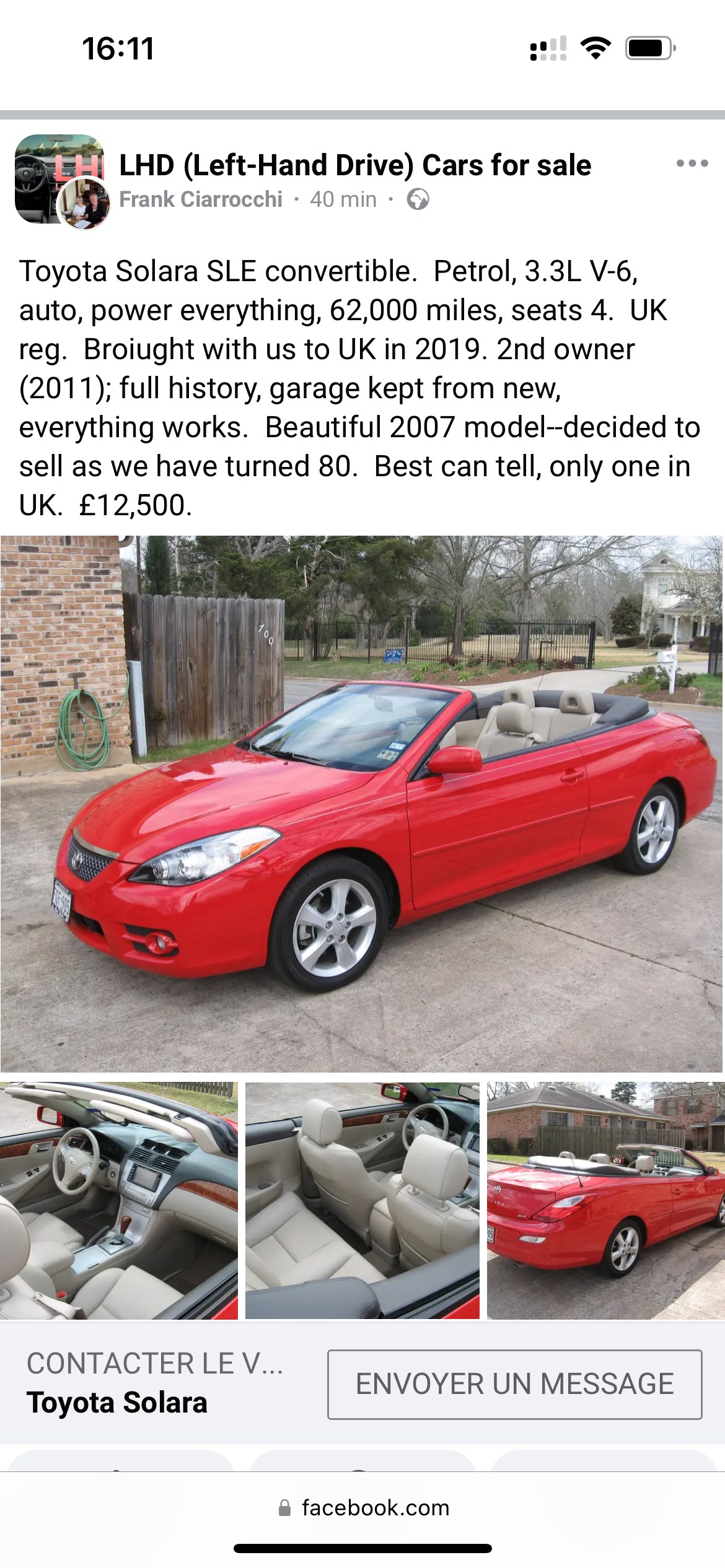Open the dashboard interior photo
The width and height of the screenshot is (725, 1568).
[119, 1201]
